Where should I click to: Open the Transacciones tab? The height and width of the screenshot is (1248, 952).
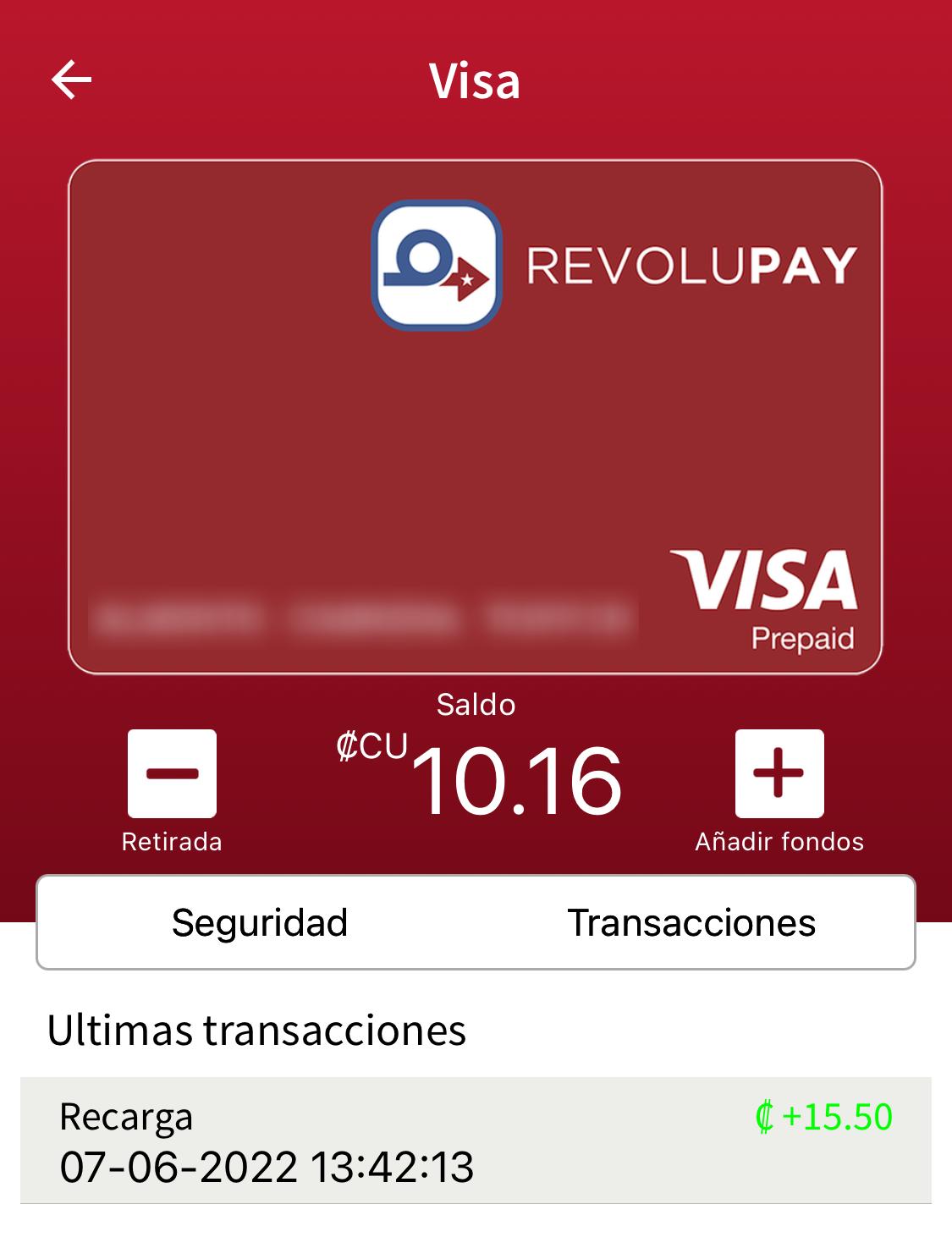point(691,922)
